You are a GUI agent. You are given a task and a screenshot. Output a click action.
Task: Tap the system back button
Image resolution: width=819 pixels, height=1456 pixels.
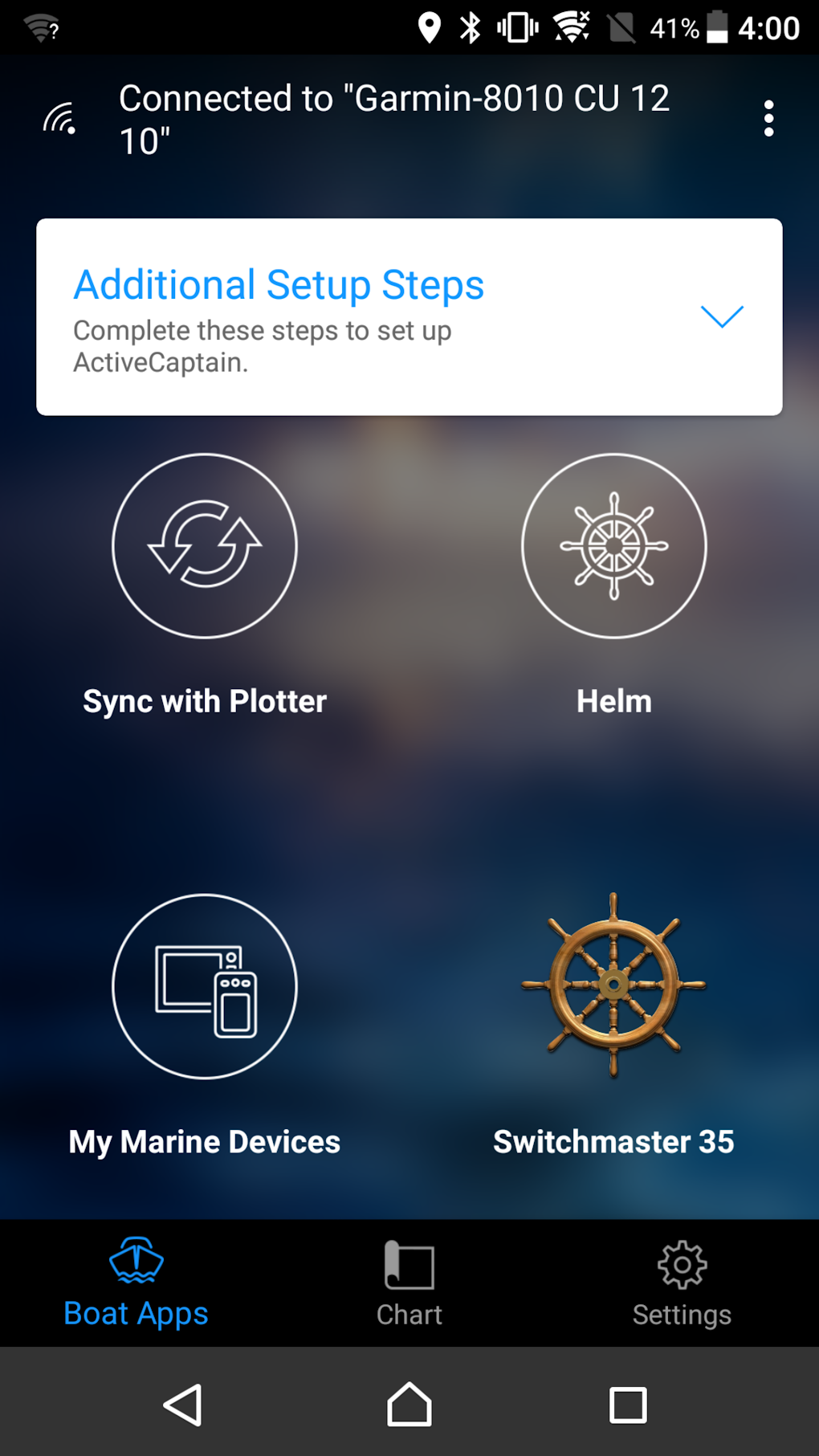[x=183, y=1405]
